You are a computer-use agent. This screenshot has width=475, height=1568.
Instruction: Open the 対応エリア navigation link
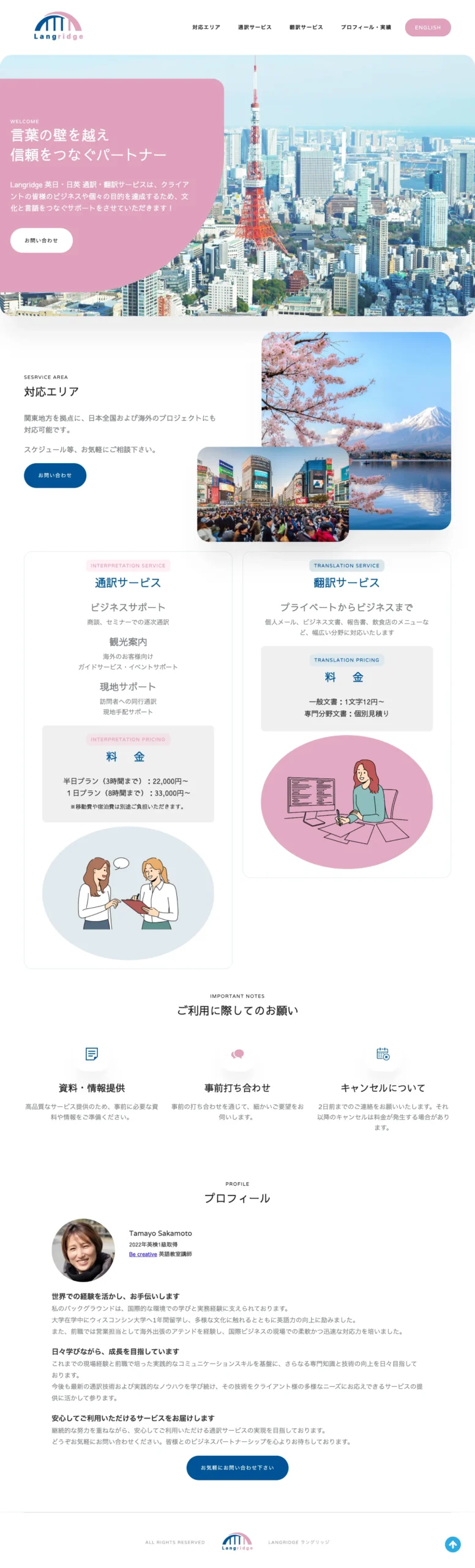point(206,28)
